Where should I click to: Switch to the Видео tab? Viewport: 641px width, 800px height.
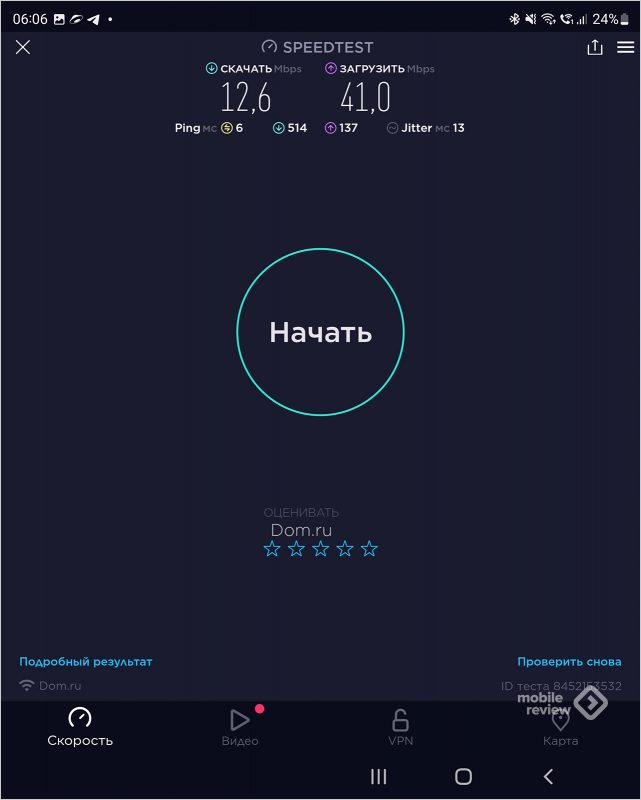click(240, 726)
